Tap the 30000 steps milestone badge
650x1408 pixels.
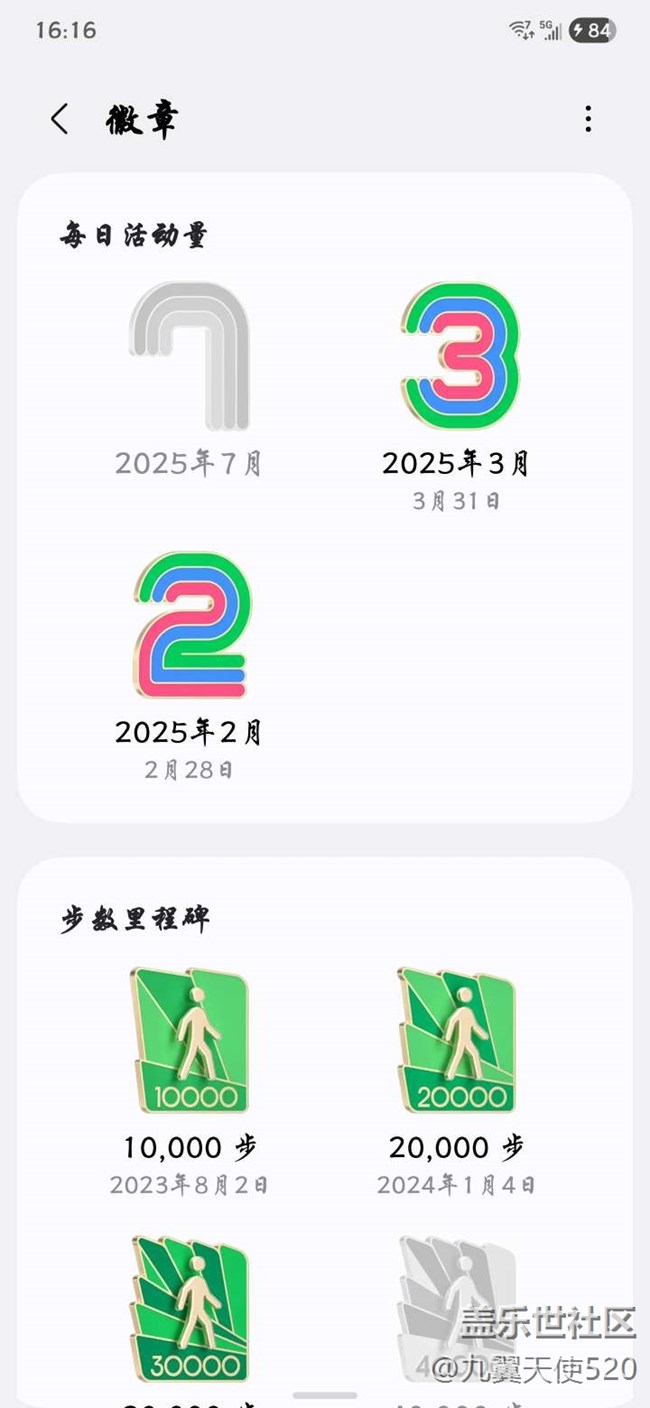tap(189, 1308)
